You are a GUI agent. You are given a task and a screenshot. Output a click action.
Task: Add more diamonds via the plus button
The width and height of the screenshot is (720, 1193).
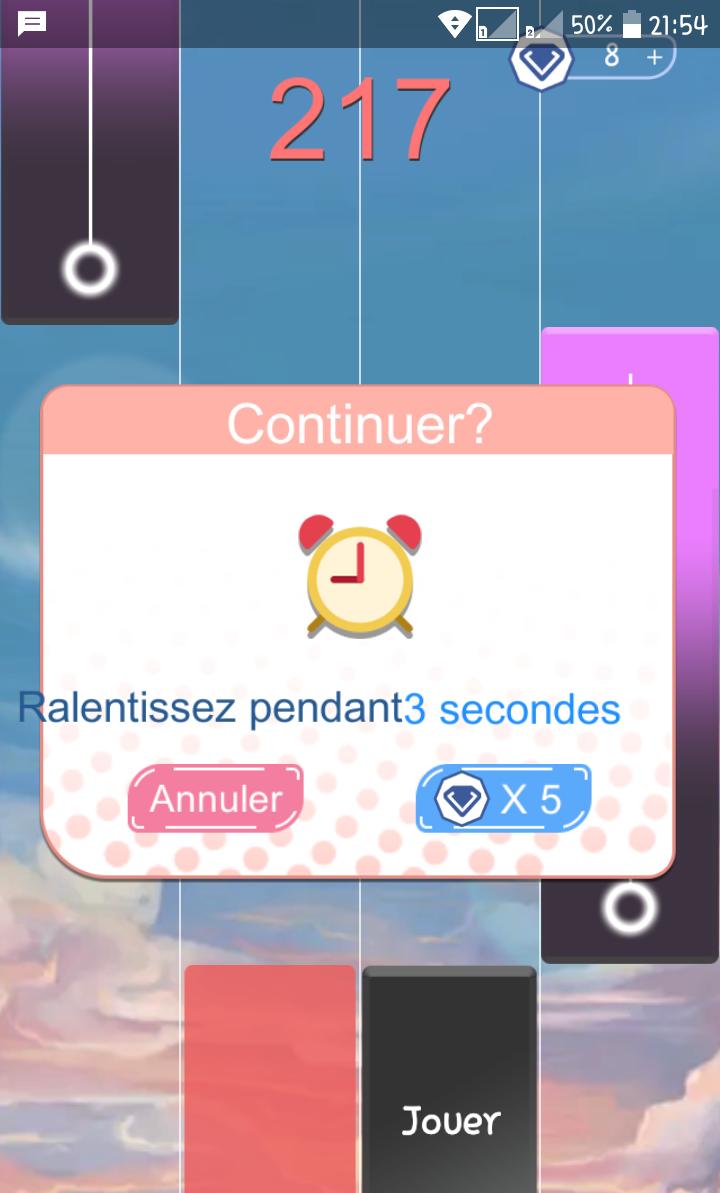[x=655, y=57]
